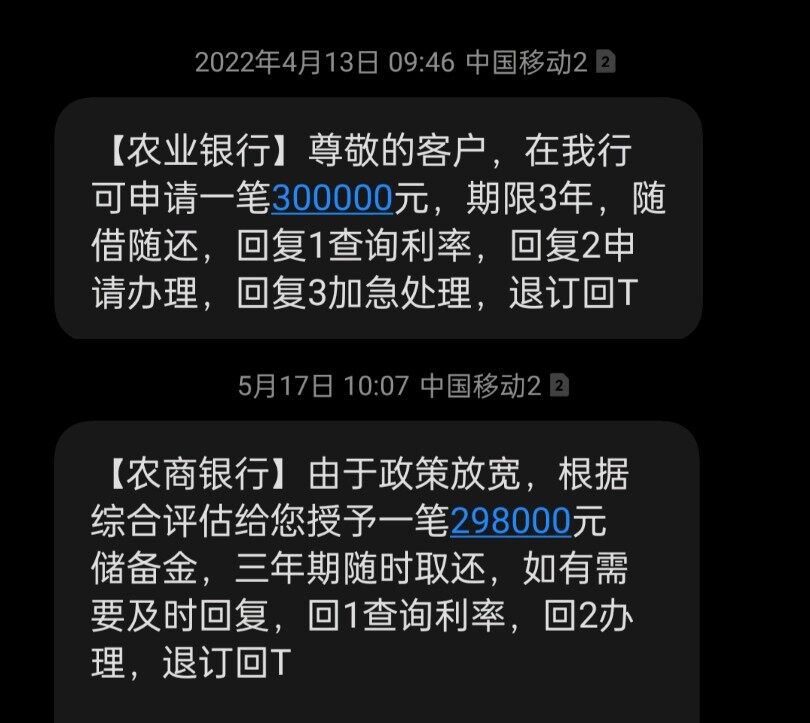Tap the linked number 300000 in the 农业银行 message
This screenshot has height=723, width=810.
tap(332, 199)
